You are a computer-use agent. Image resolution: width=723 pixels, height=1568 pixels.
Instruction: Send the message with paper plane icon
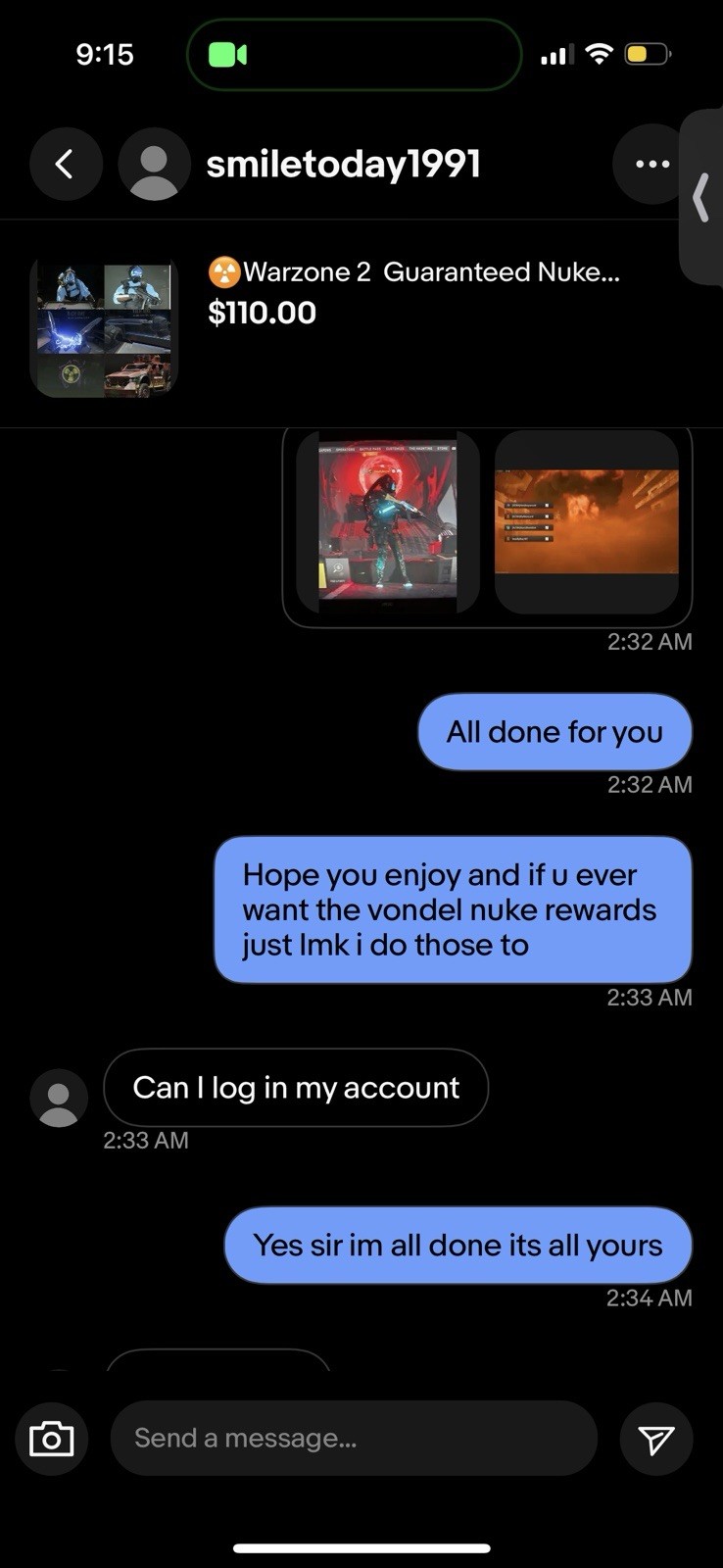tap(656, 1439)
